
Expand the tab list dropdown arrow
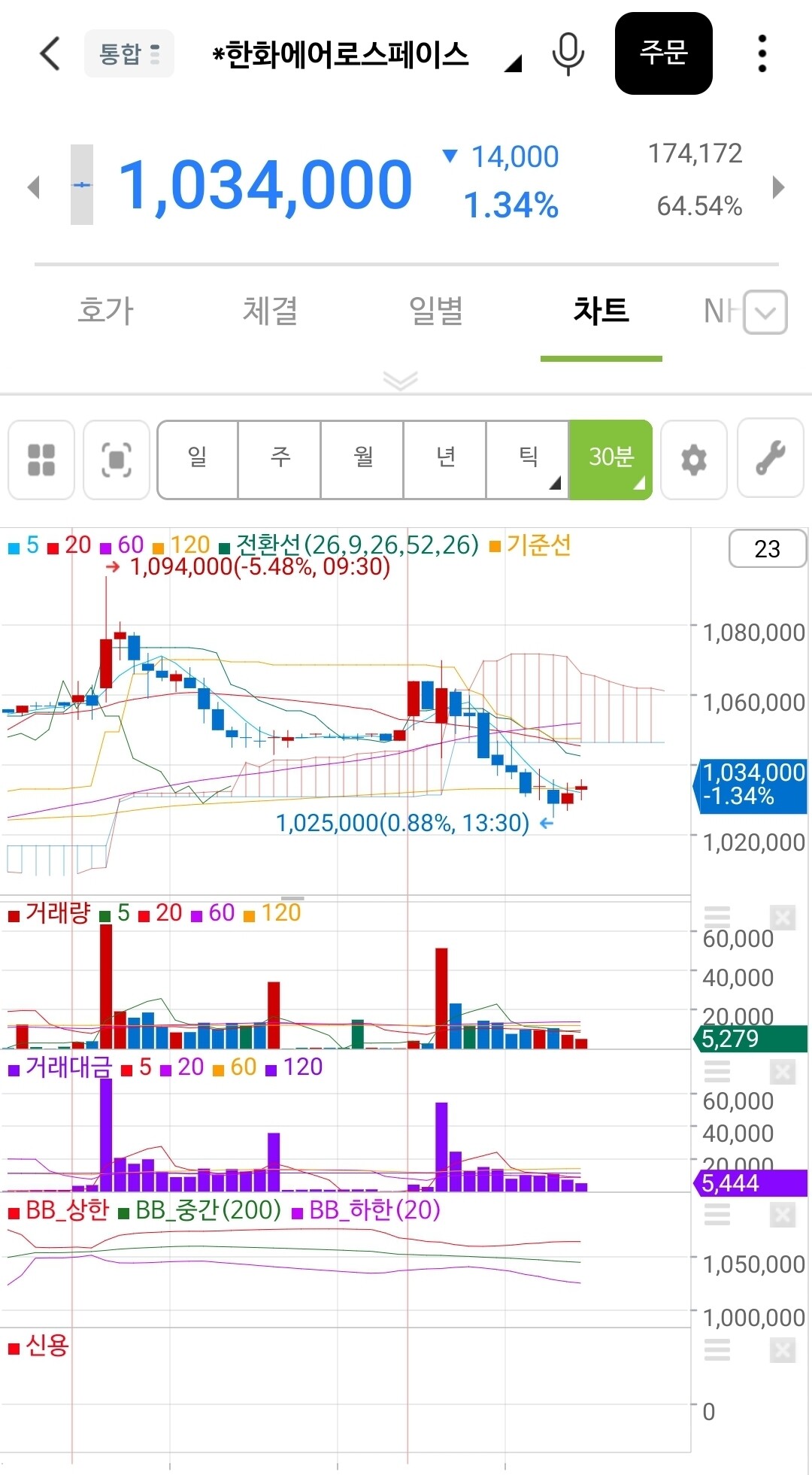[765, 312]
